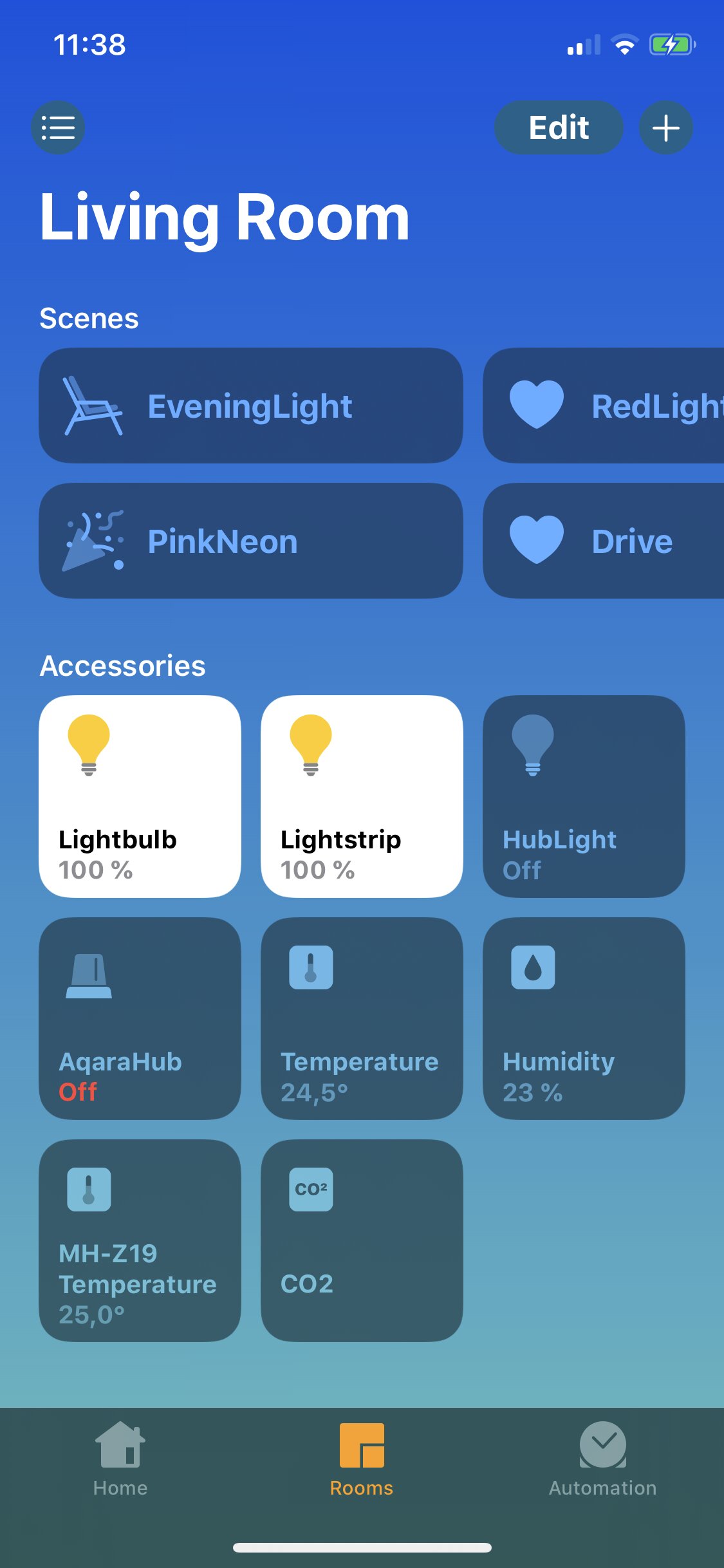
Task: Open the Temperature 24,5° sensor tile
Action: [362, 1018]
